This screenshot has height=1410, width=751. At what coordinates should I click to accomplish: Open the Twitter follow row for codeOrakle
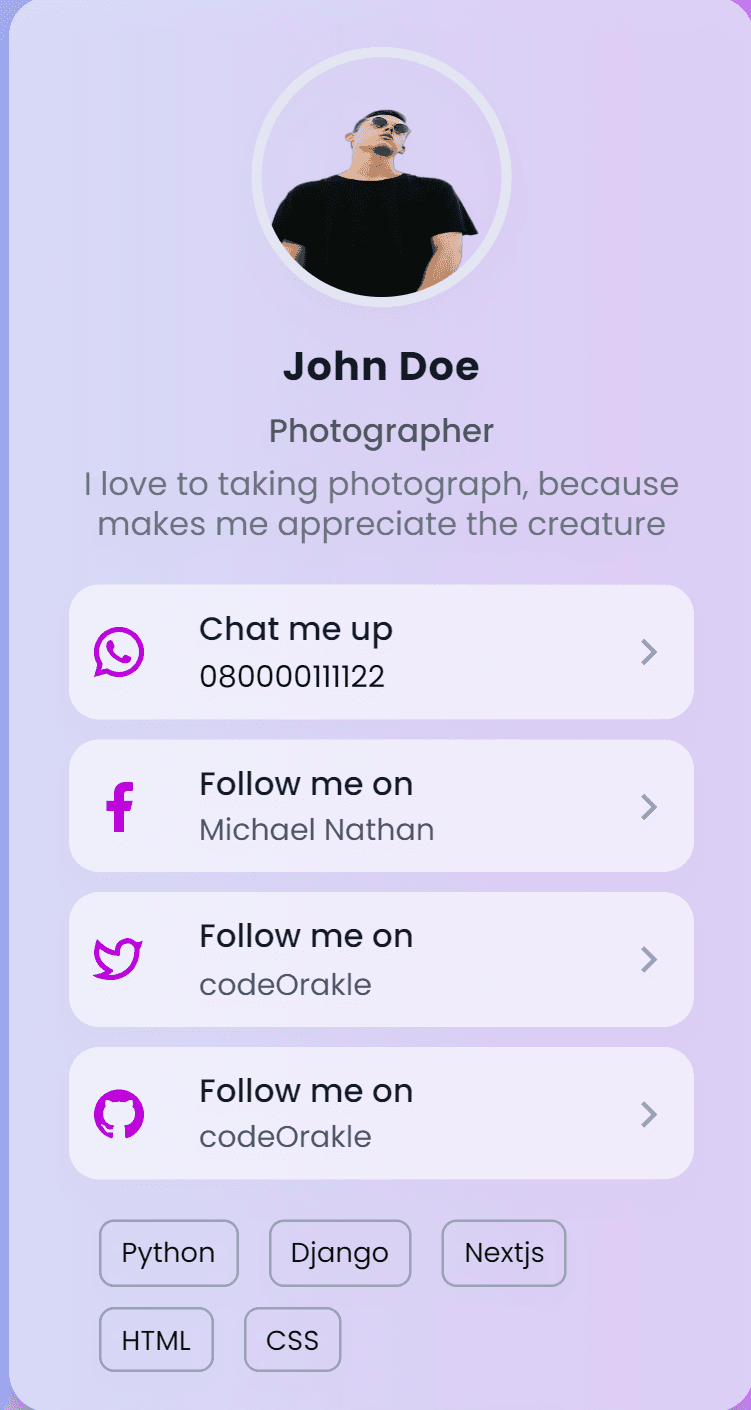point(381,959)
